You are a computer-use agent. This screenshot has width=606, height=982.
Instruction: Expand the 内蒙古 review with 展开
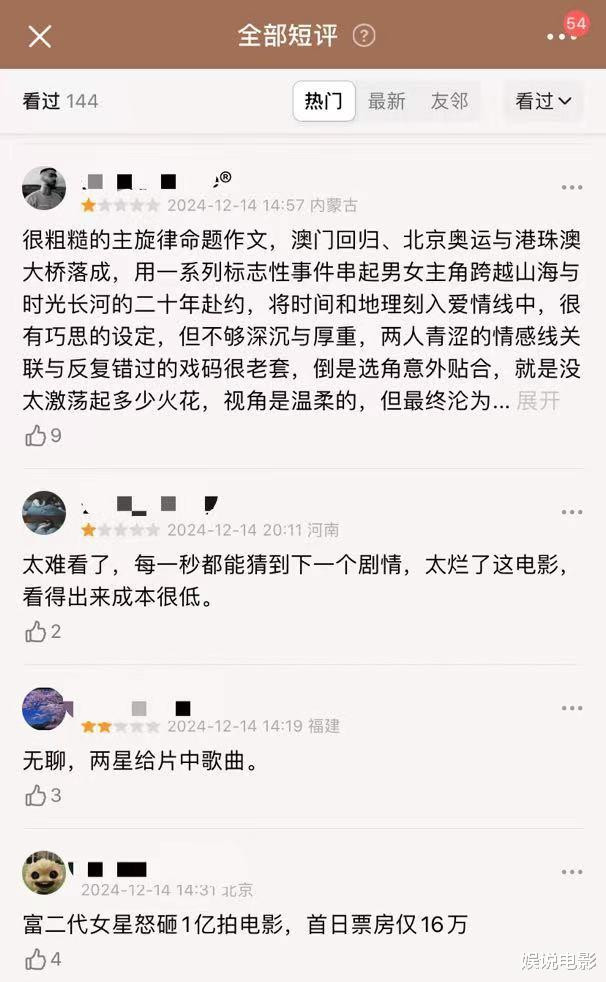[x=538, y=402]
